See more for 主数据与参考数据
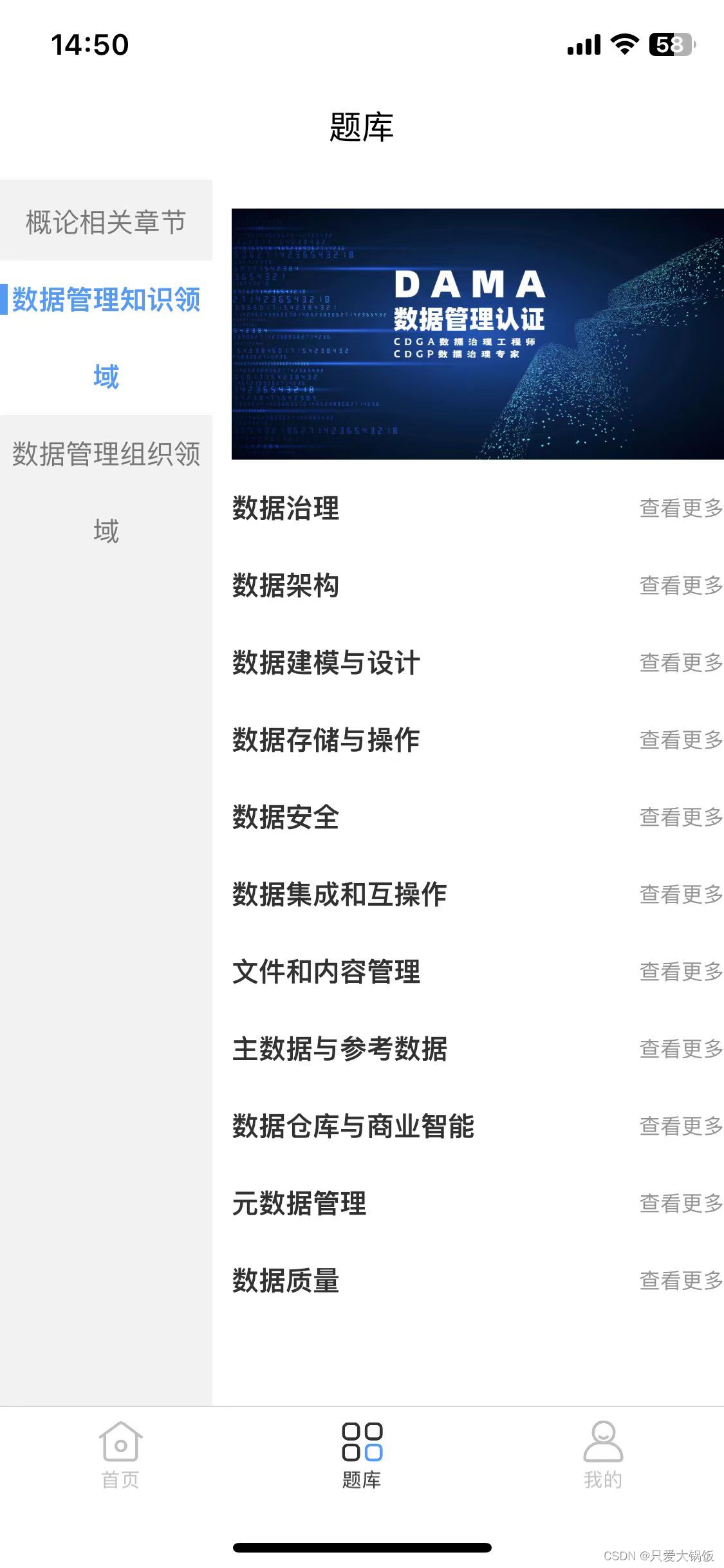Screen dimensions: 724x1568 (680, 1049)
